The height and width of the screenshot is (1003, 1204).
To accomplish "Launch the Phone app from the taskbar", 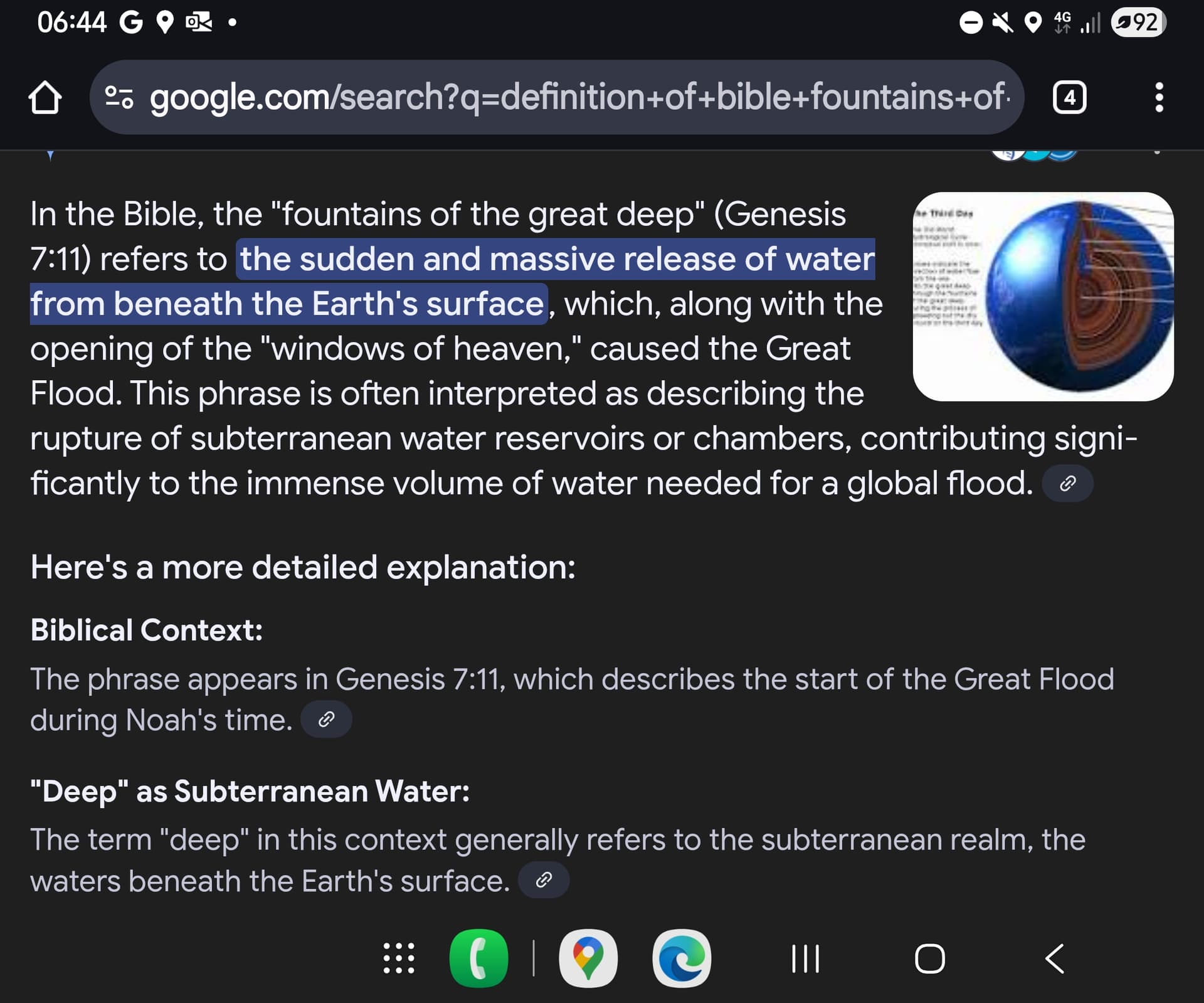I will (478, 958).
